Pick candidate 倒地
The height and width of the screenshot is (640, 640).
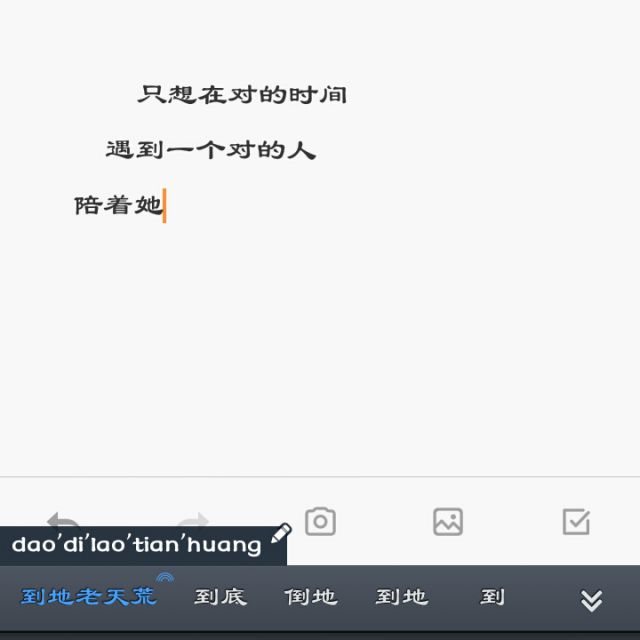310,597
